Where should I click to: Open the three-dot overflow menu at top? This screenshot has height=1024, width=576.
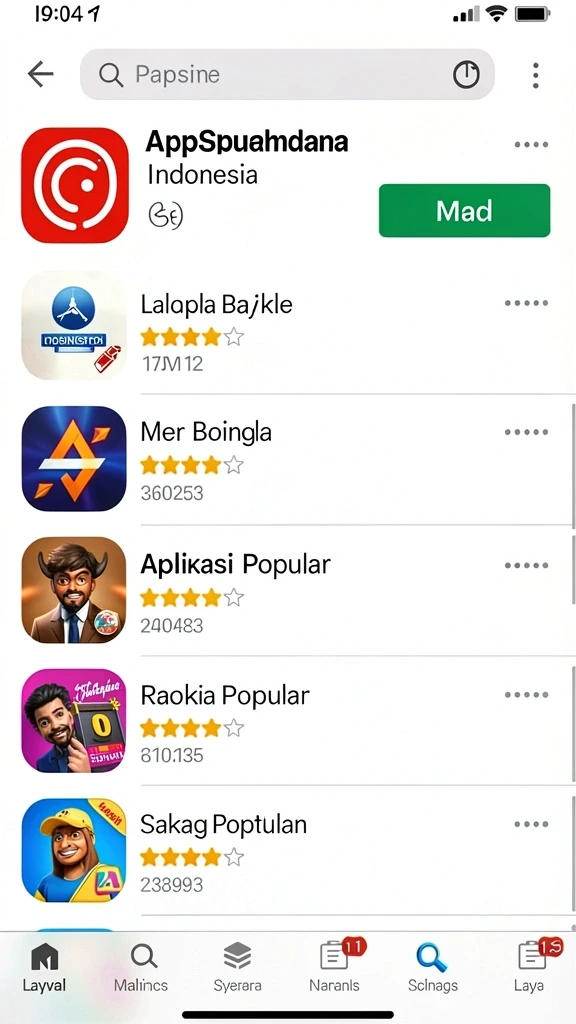point(536,75)
